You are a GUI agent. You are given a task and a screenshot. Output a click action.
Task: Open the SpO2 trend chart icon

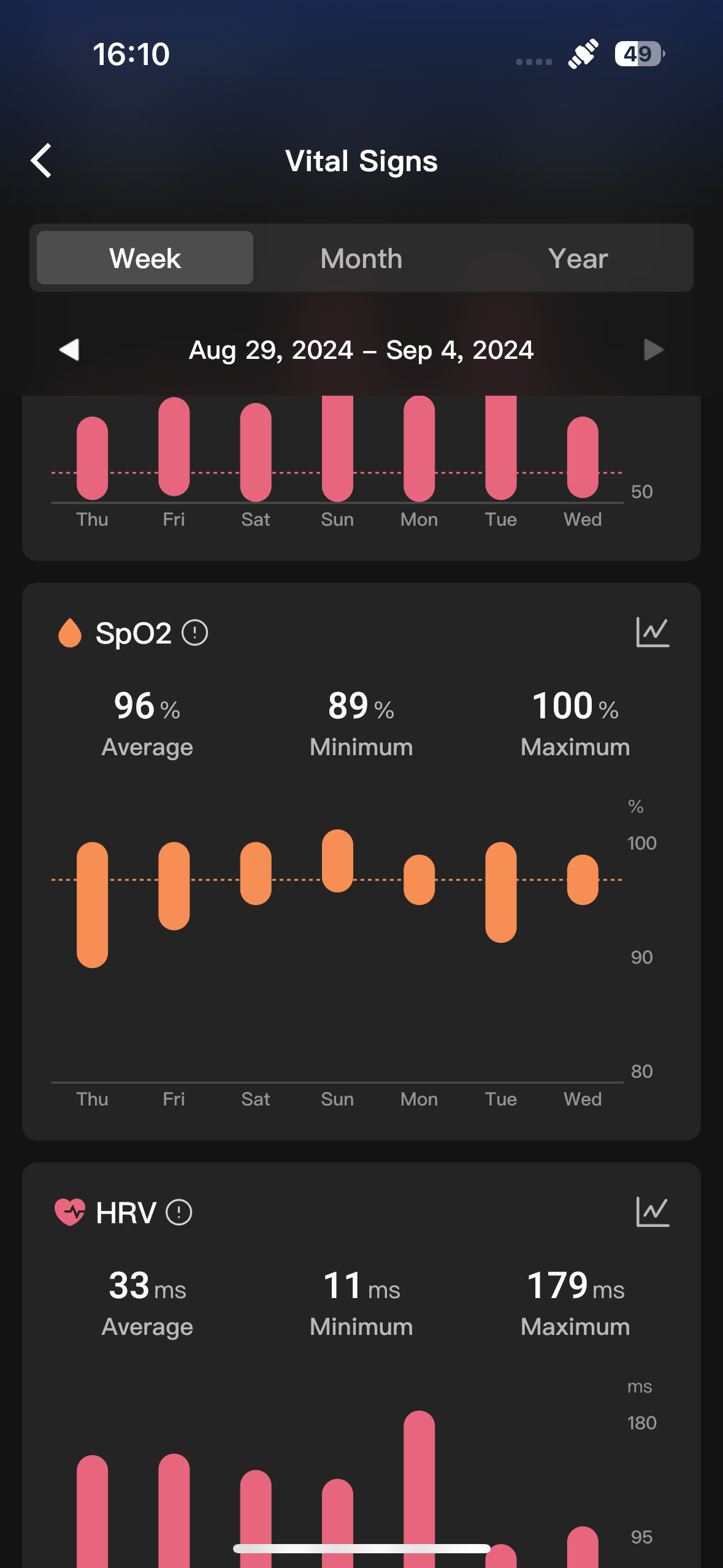coord(652,632)
